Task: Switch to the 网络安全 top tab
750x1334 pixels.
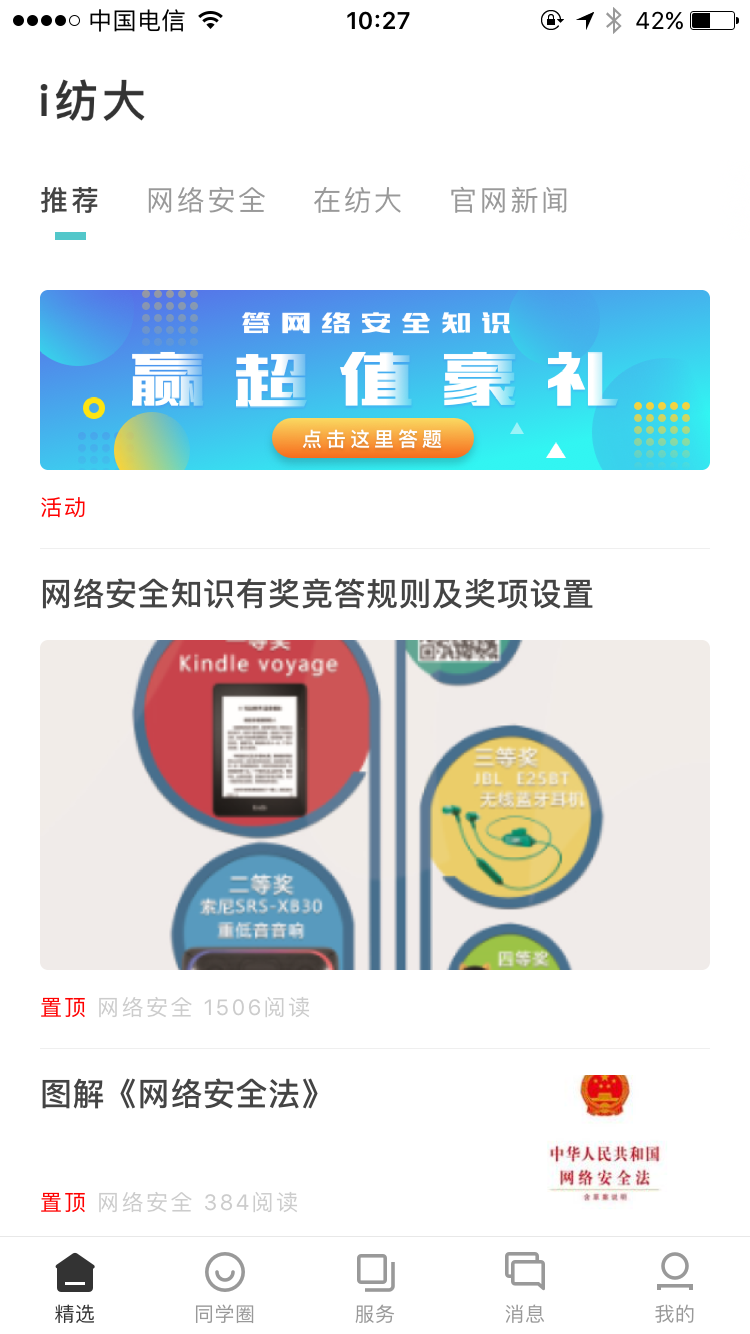Action: click(x=206, y=201)
